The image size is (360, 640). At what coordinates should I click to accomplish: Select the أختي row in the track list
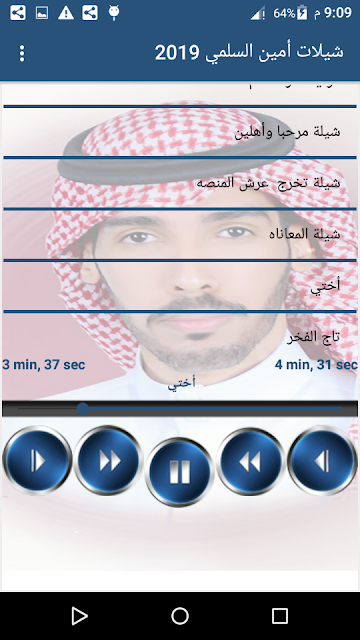click(x=180, y=286)
